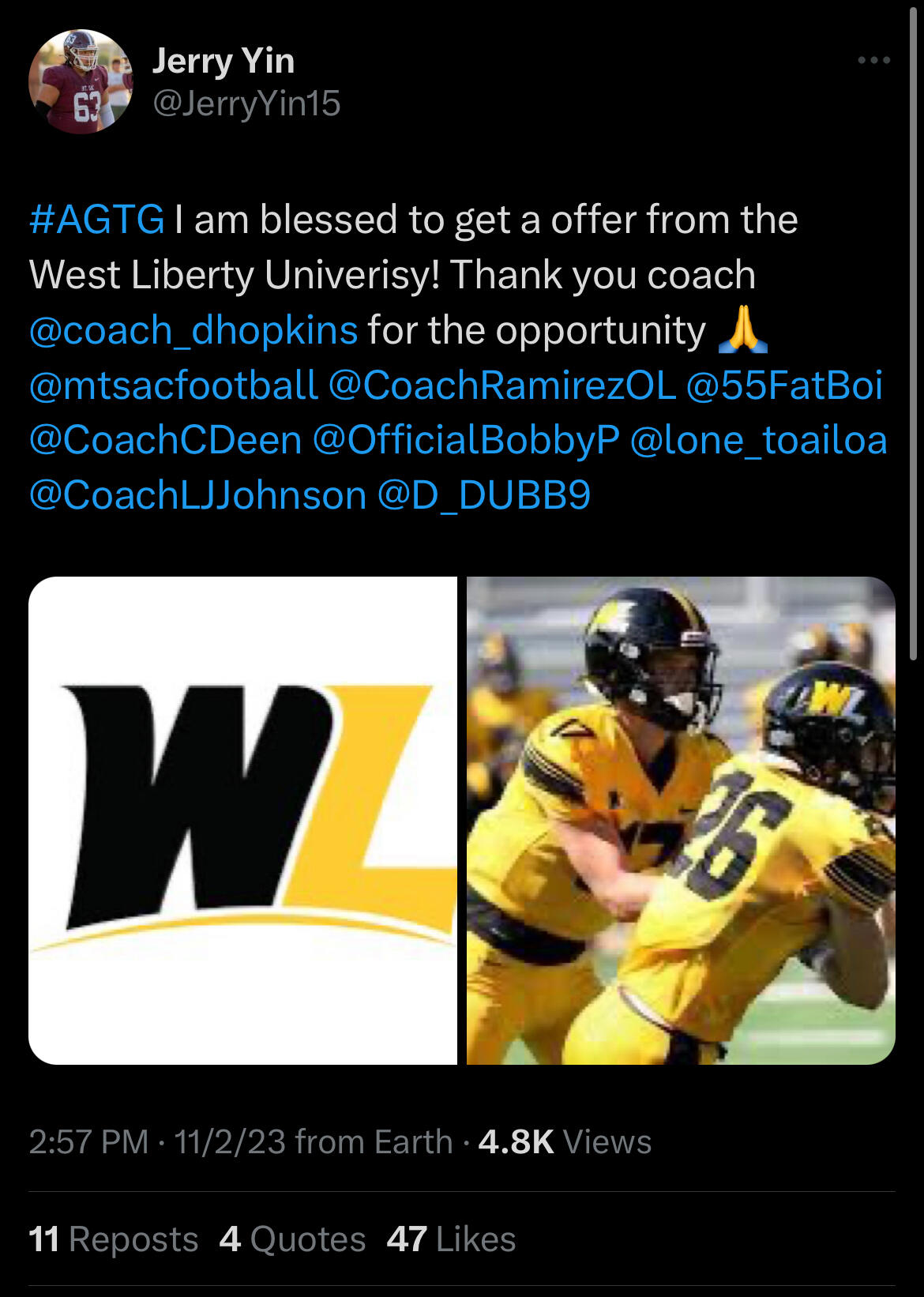Open Jerry Yin's profile from his name
The height and width of the screenshot is (1297, 924).
223,61
